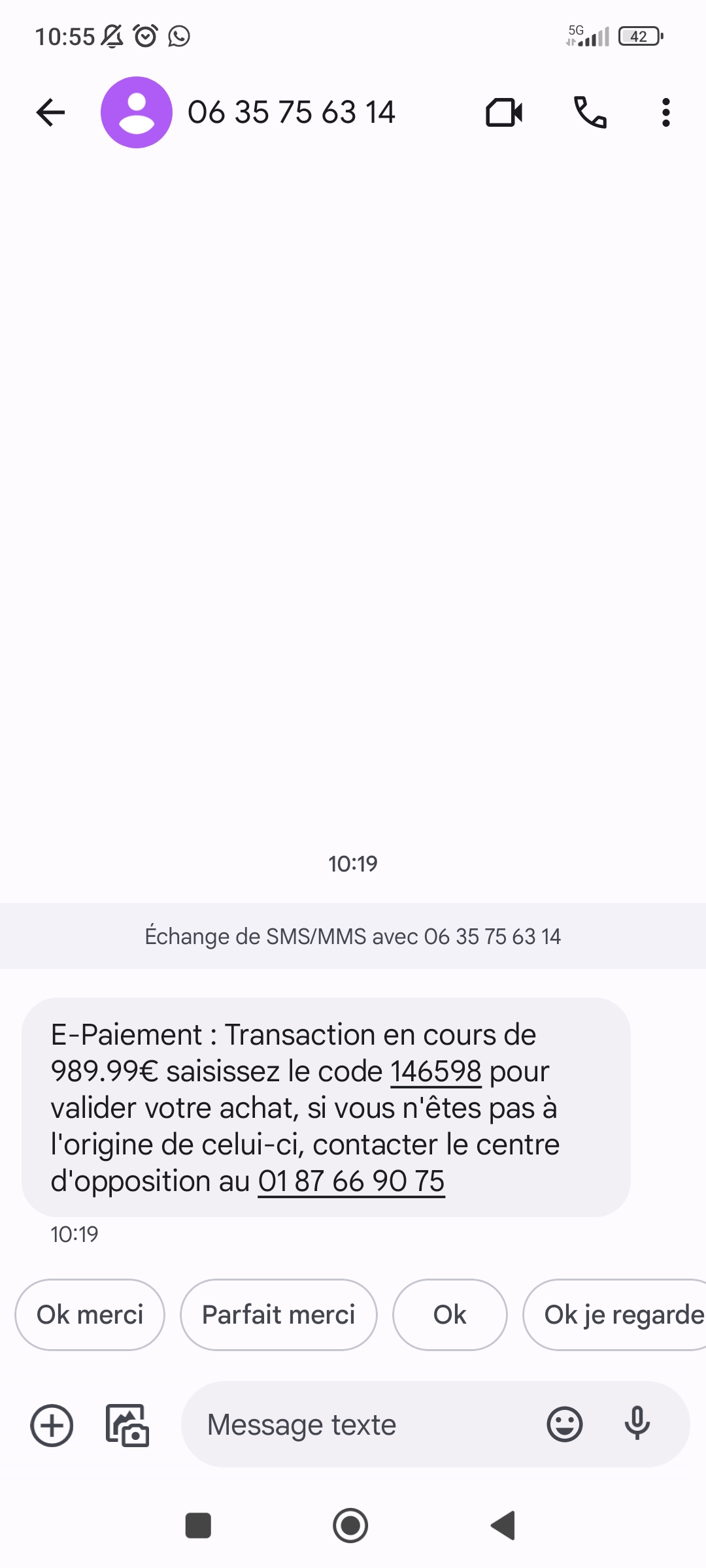This screenshot has width=706, height=1568.
Task: Record a voice message
Action: [x=637, y=1424]
